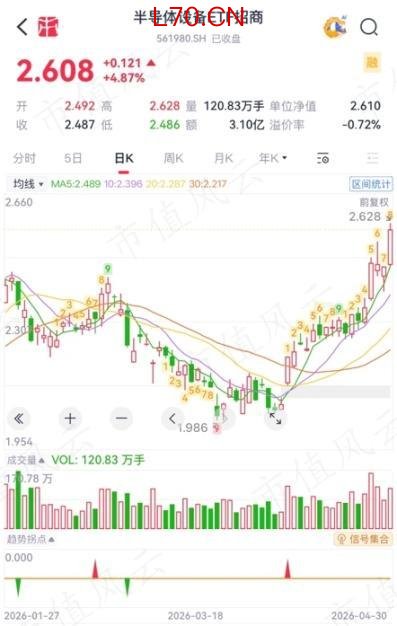Go back using the top-left arrow
397x626 pixels.
pyautogui.click(x=22, y=27)
